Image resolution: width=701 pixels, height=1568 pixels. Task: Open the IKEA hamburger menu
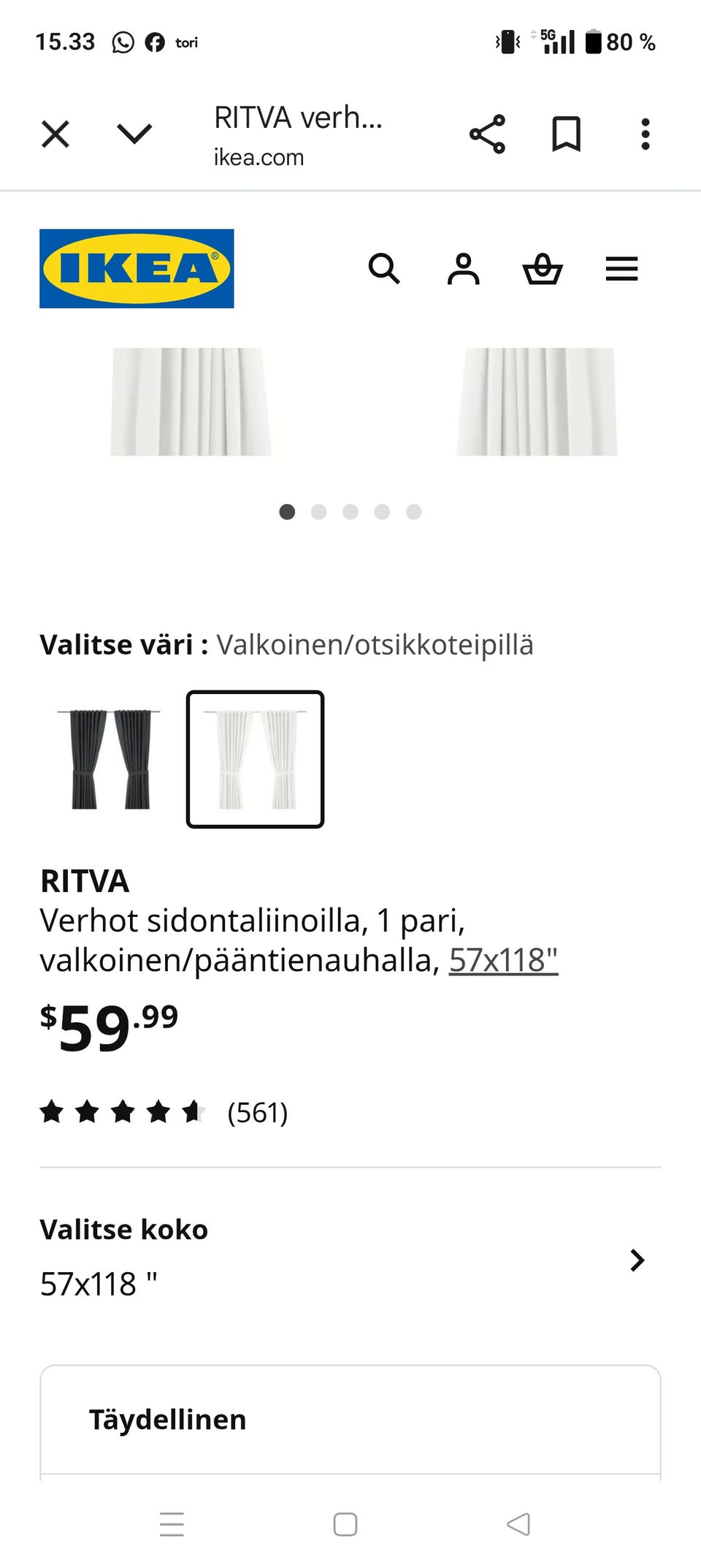tap(621, 270)
